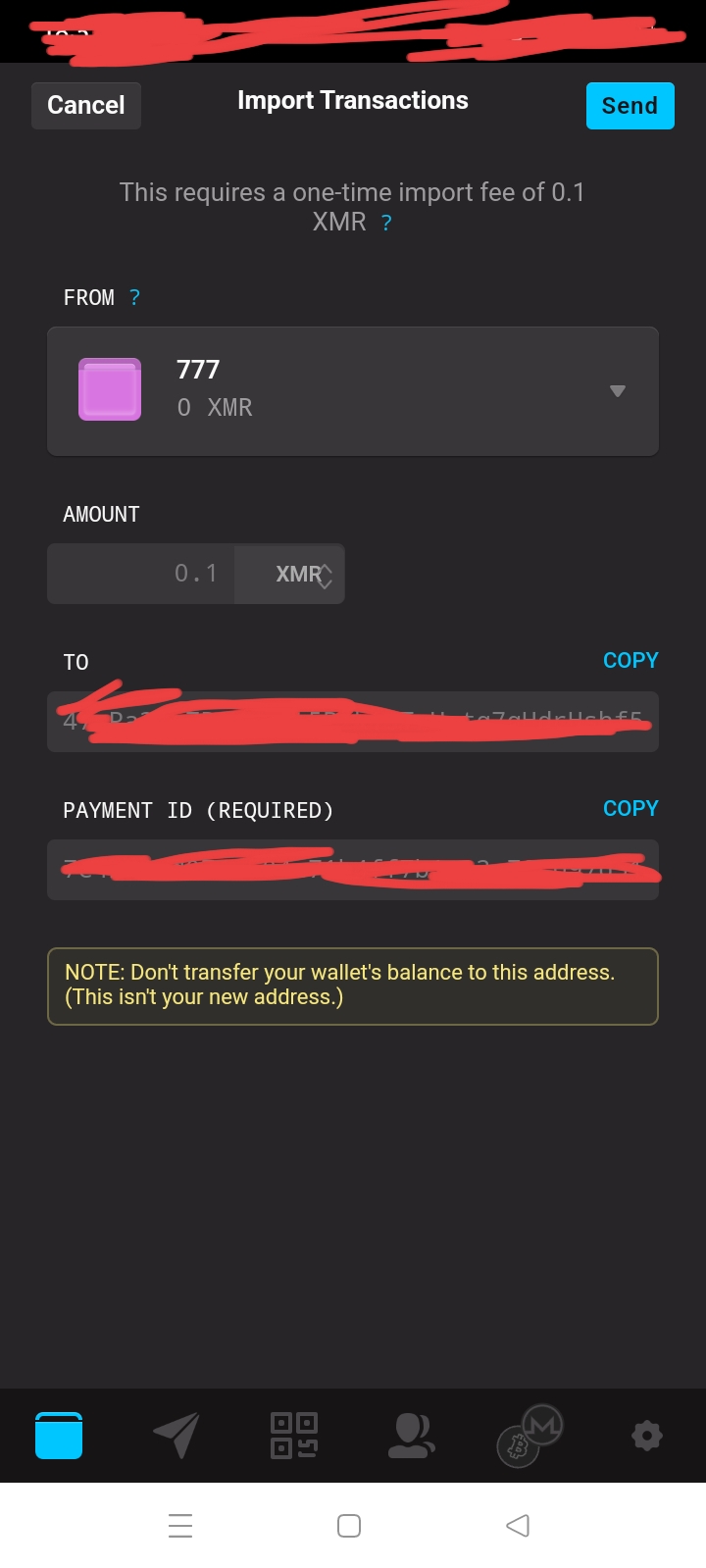
Task: Switch to the contacts tab
Action: coord(412,1436)
